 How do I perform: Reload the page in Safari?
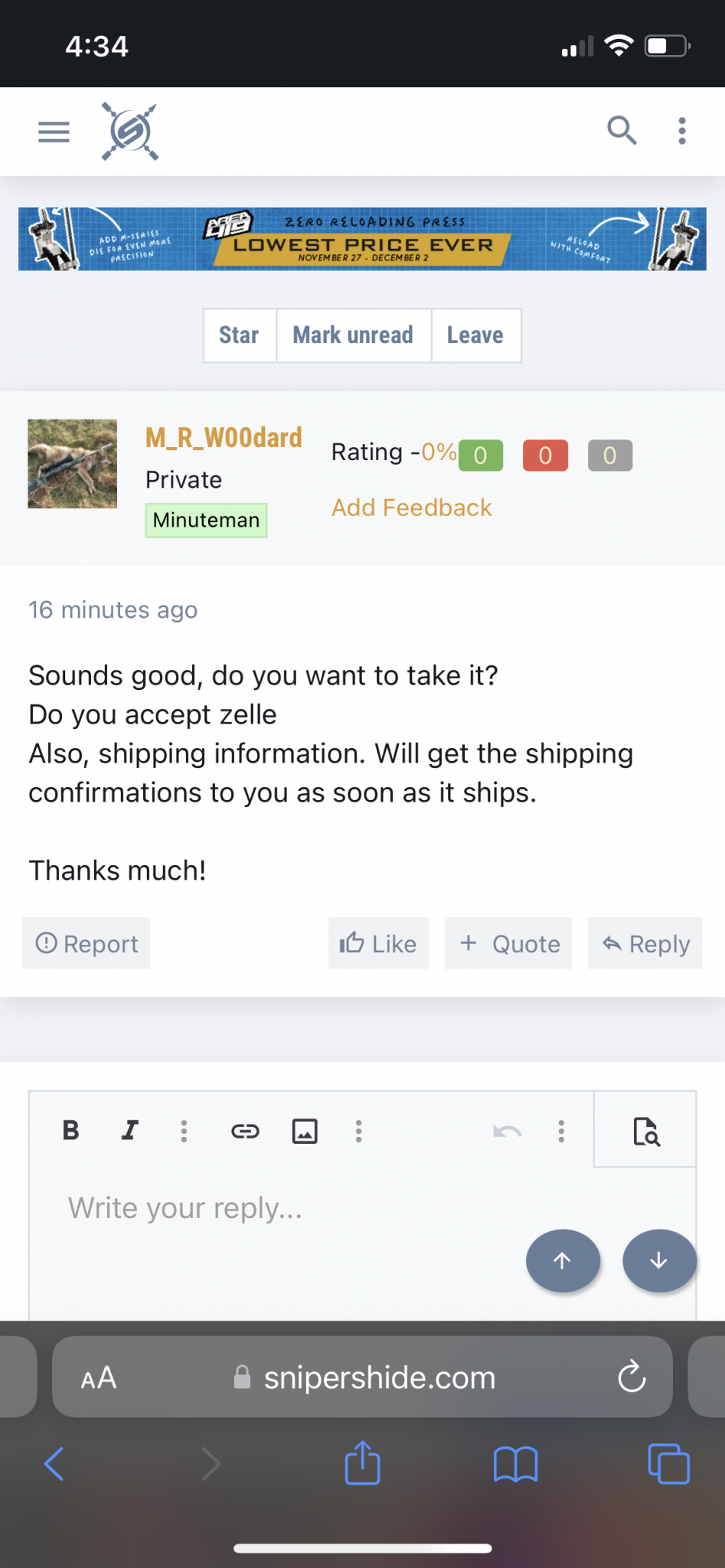point(632,1377)
